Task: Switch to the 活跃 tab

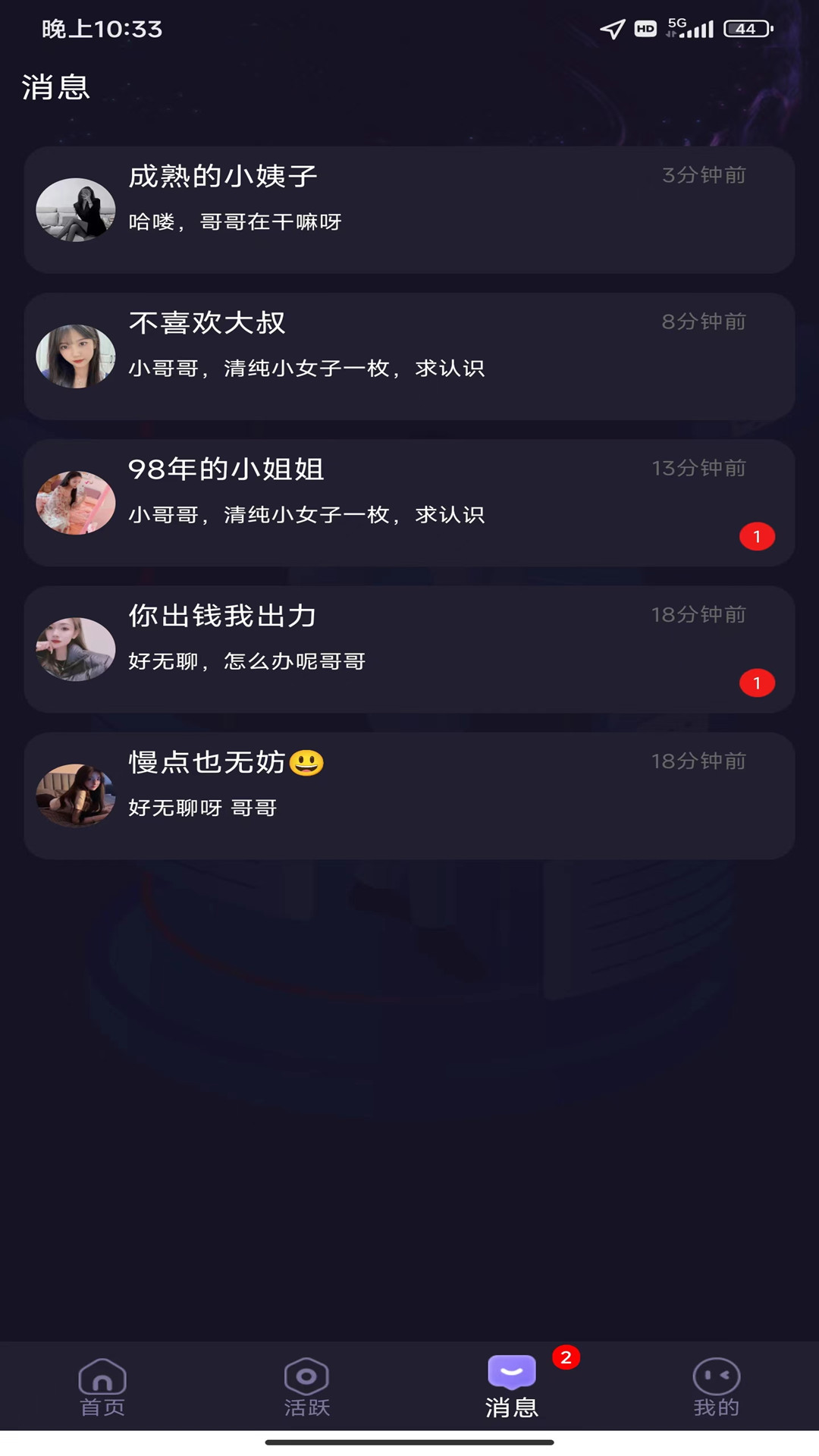Action: pos(307,1386)
